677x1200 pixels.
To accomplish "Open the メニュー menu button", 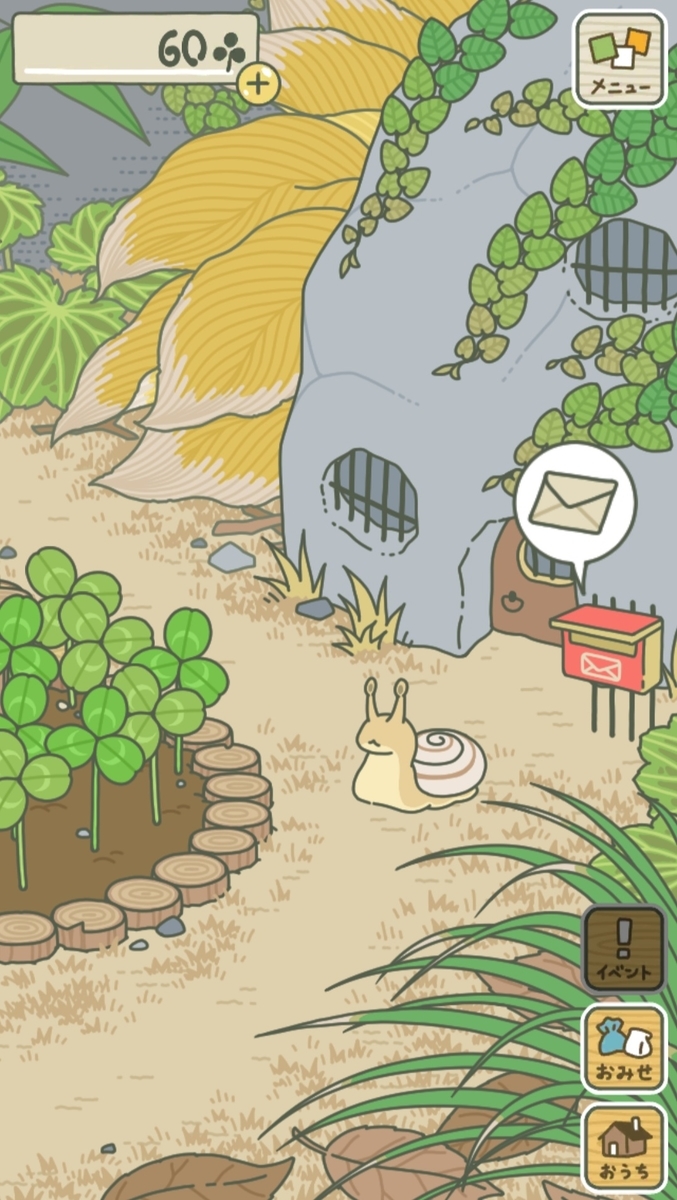I will [x=619, y=59].
